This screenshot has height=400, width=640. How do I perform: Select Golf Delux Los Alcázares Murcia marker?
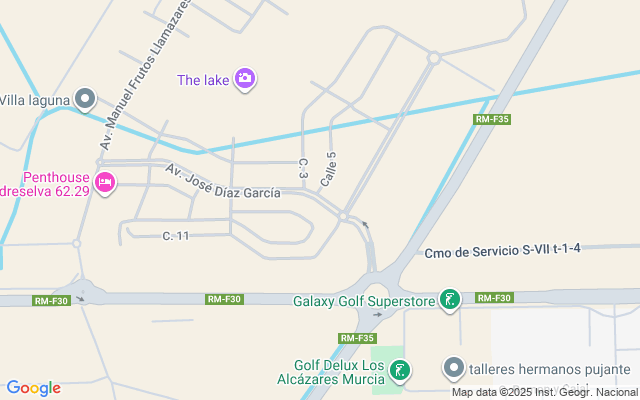399,371
